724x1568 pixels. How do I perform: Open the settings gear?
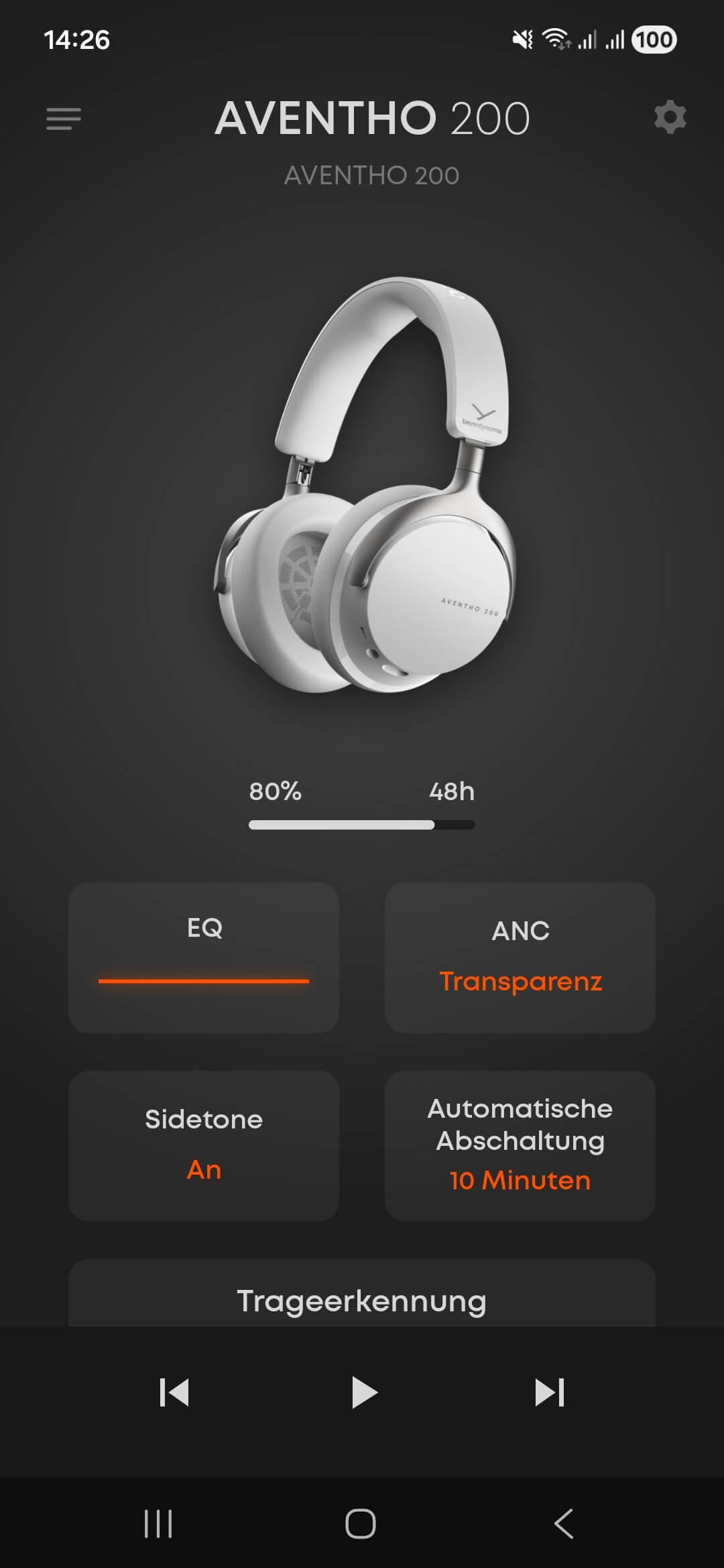point(670,118)
